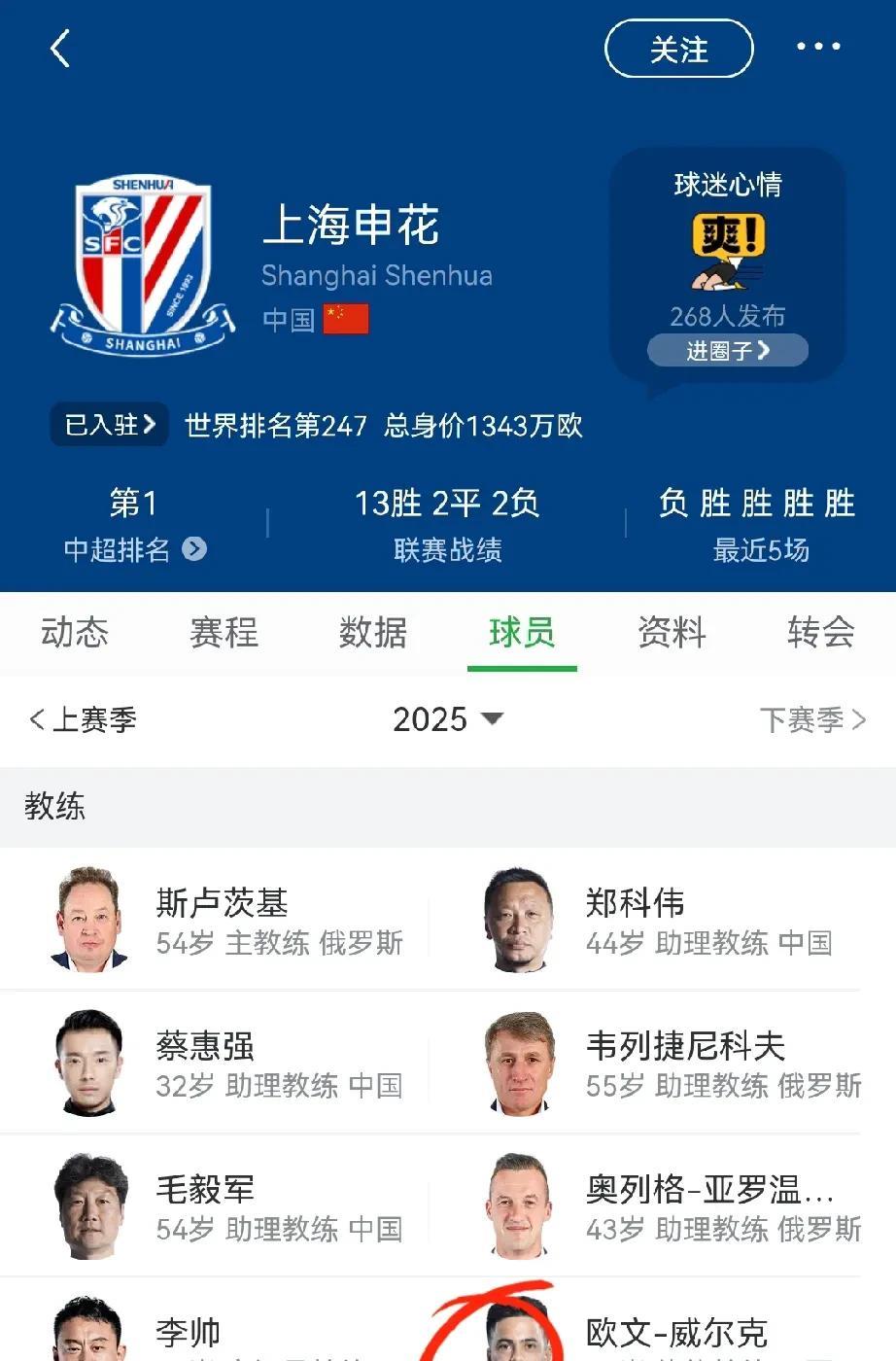View 蔡惠强 coach details
This screenshot has width=896, height=1361.
[224, 1063]
